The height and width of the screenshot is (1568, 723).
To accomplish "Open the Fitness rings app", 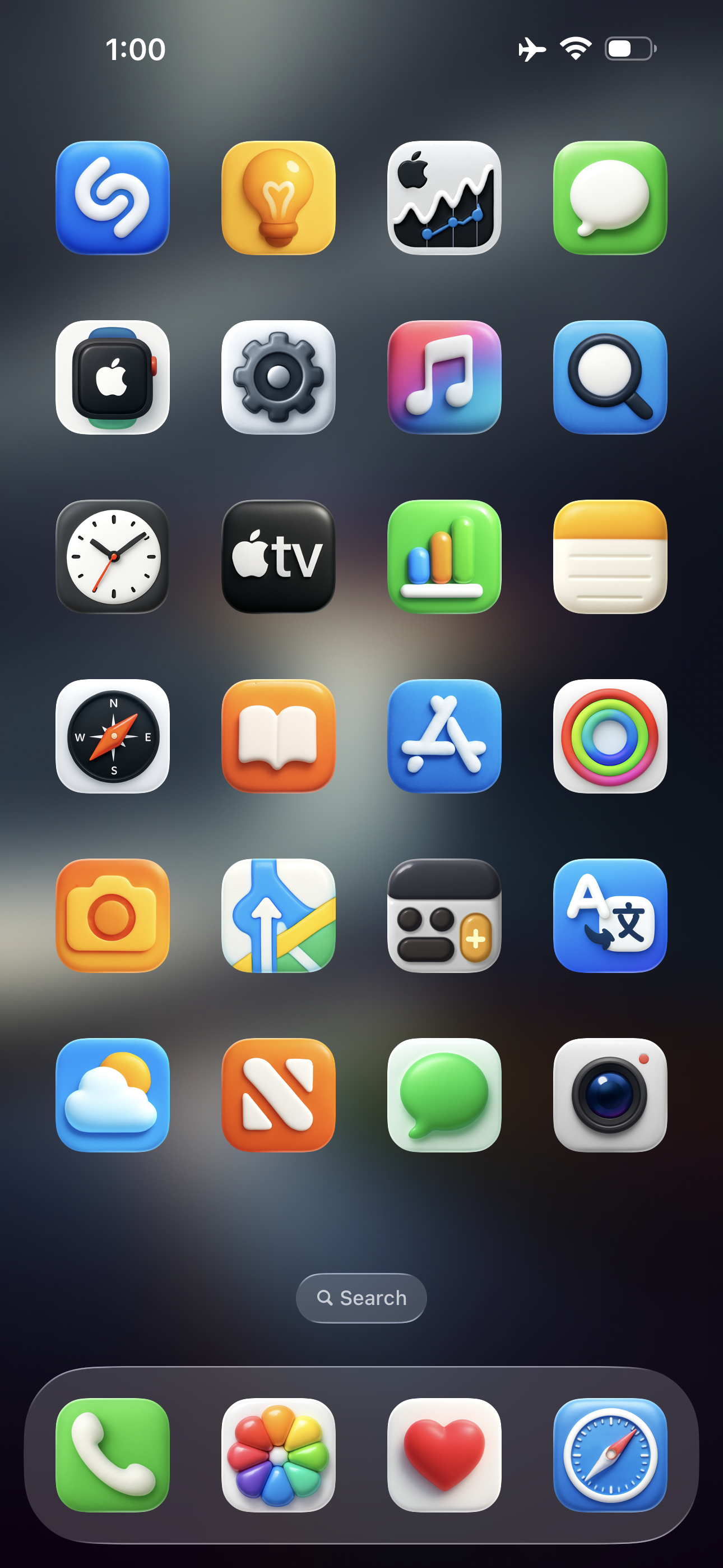I will 610,736.
